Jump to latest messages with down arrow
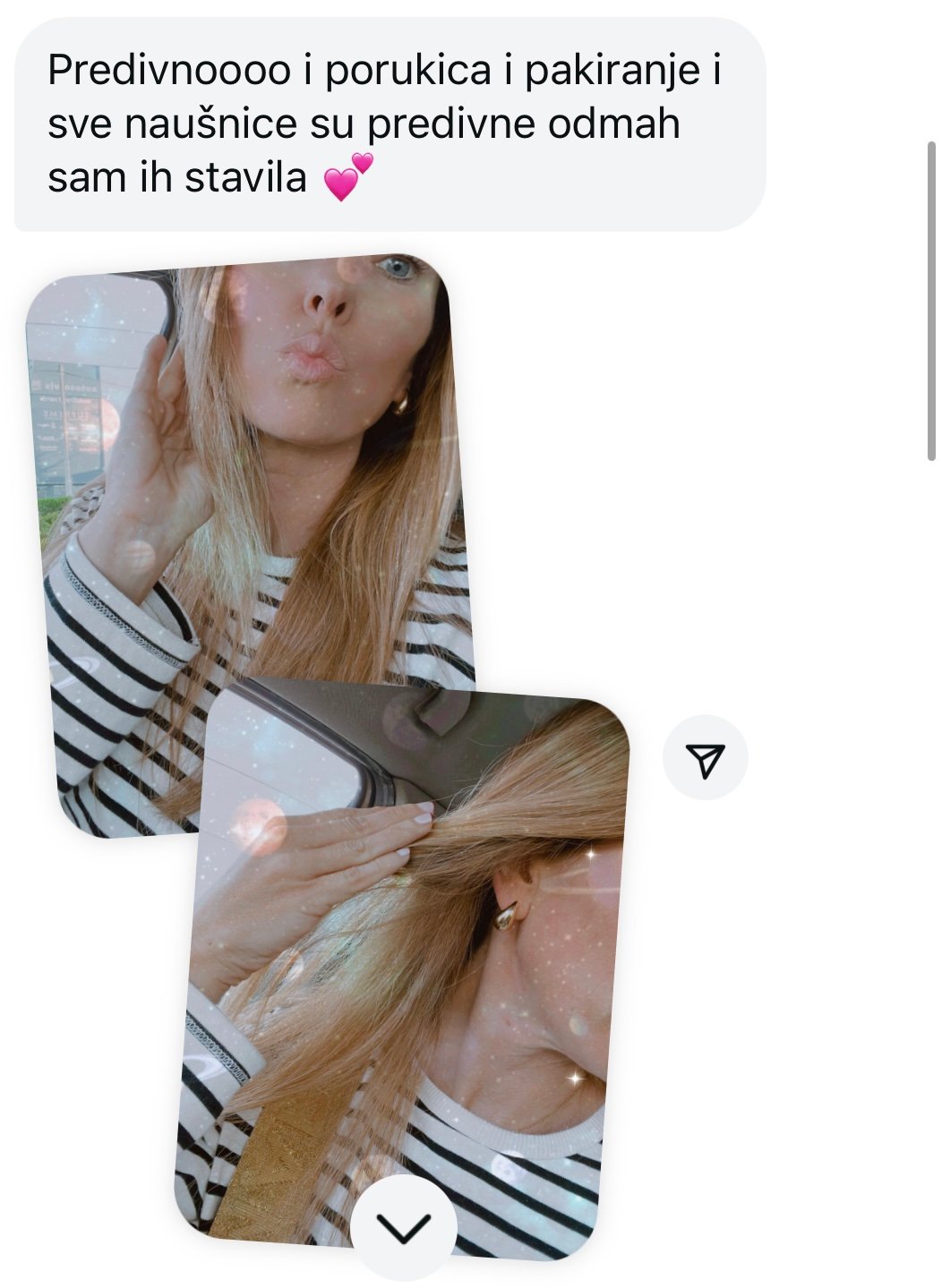The height and width of the screenshot is (1288, 942). click(x=404, y=1227)
